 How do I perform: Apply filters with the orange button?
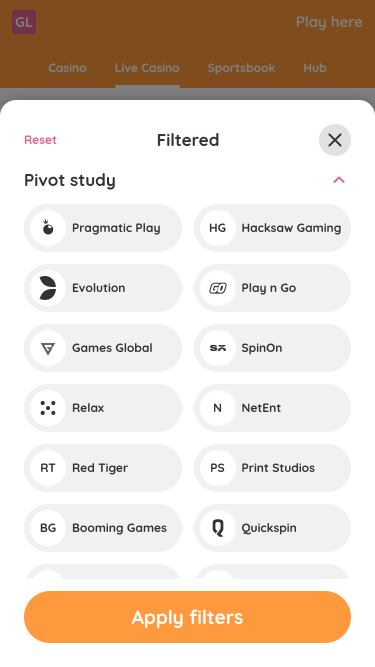click(x=188, y=617)
